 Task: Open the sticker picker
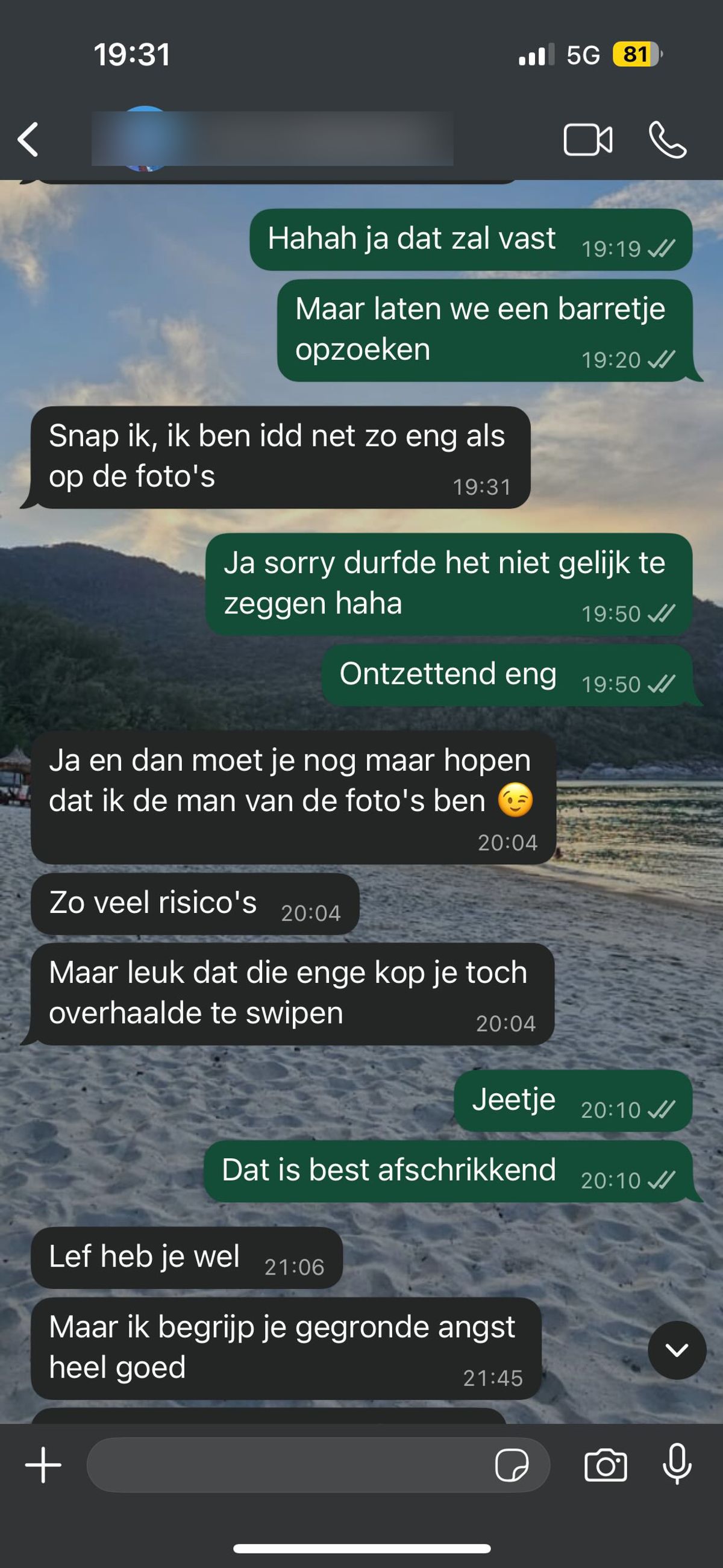coord(512,1465)
